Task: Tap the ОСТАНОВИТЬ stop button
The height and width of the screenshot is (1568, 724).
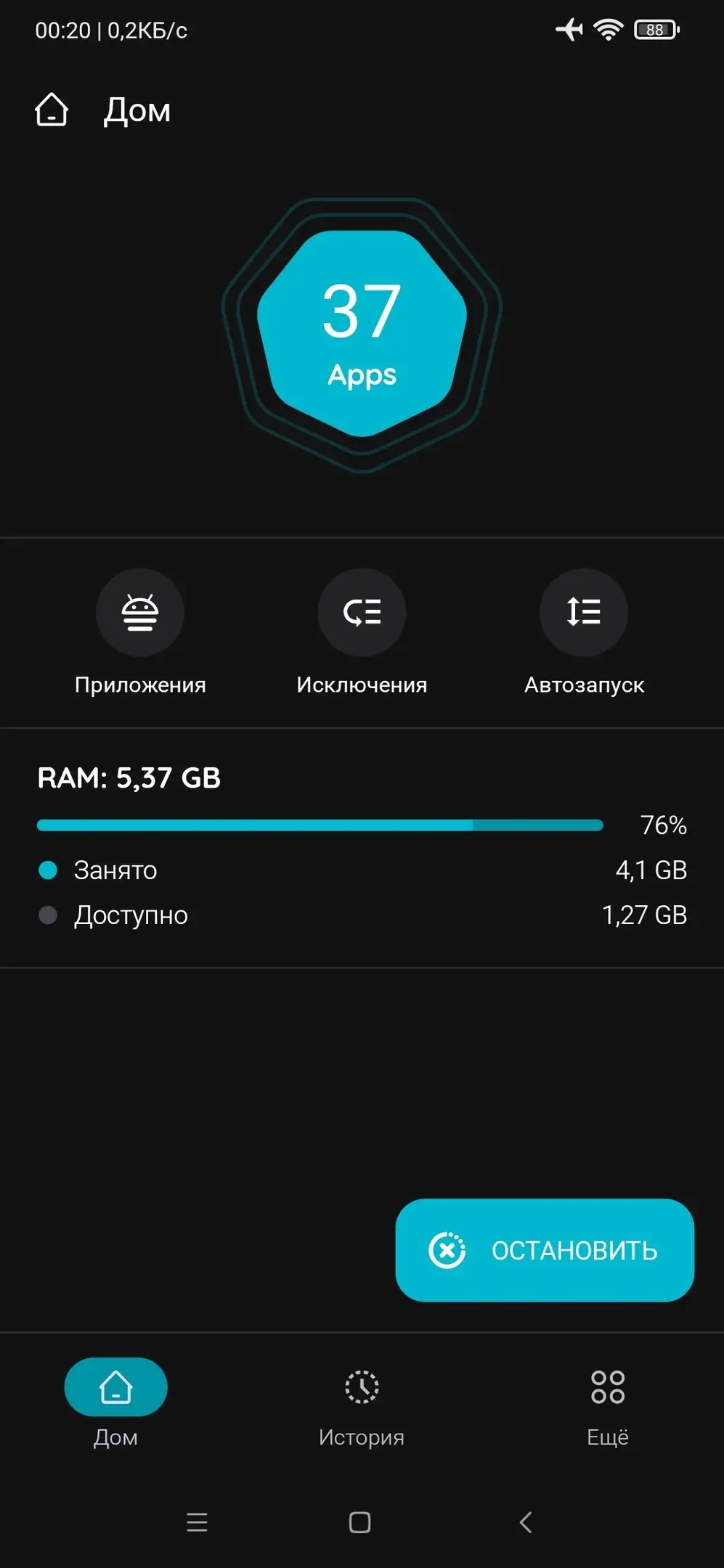Action: coord(545,1250)
